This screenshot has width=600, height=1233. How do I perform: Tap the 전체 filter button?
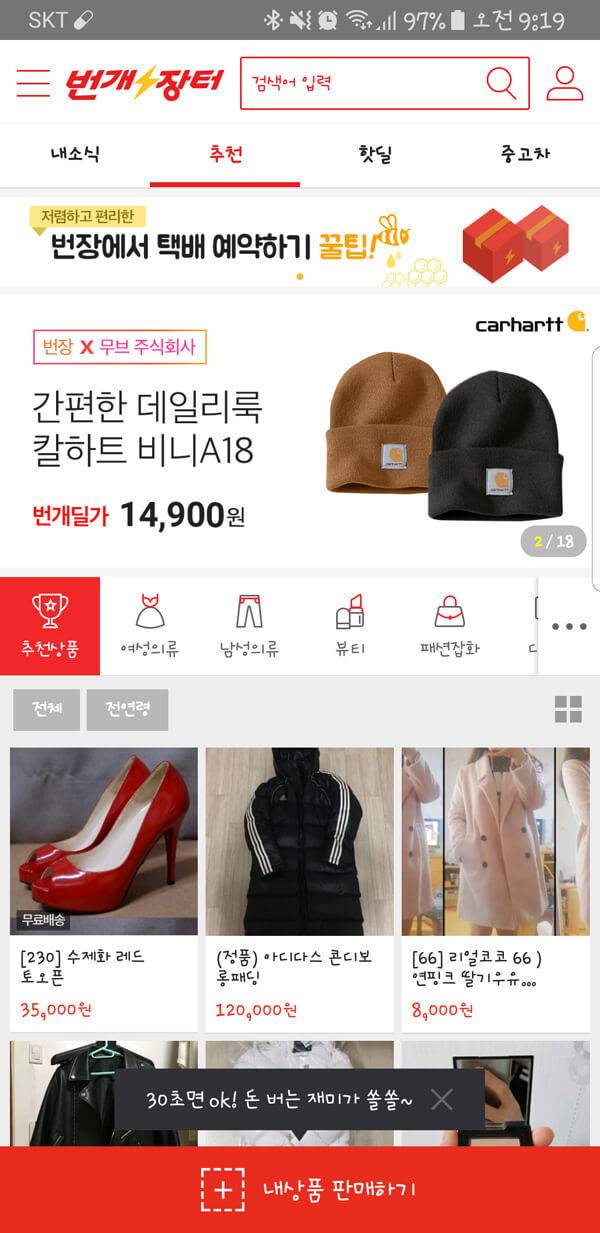46,710
